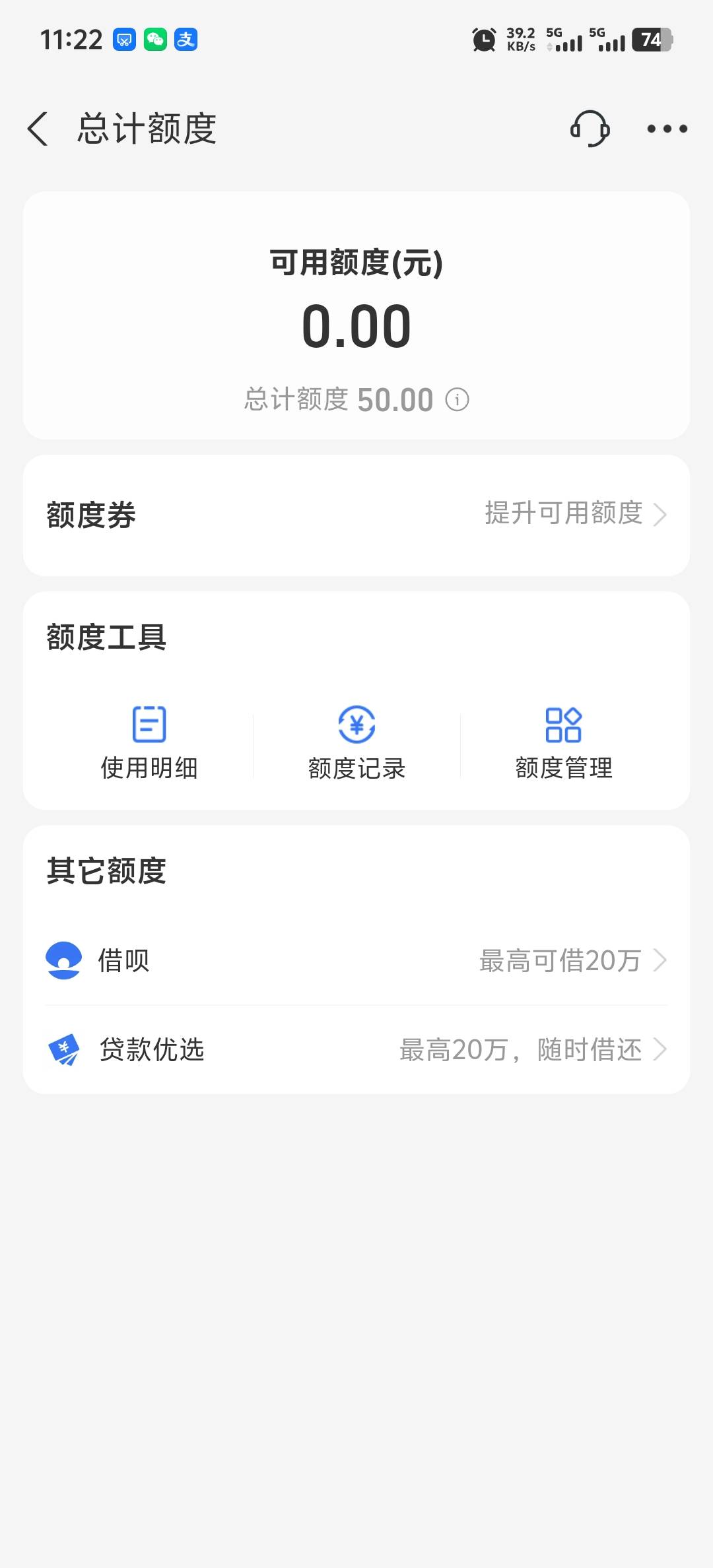Open 使用明细
The height and width of the screenshot is (1568, 713).
pos(149,743)
